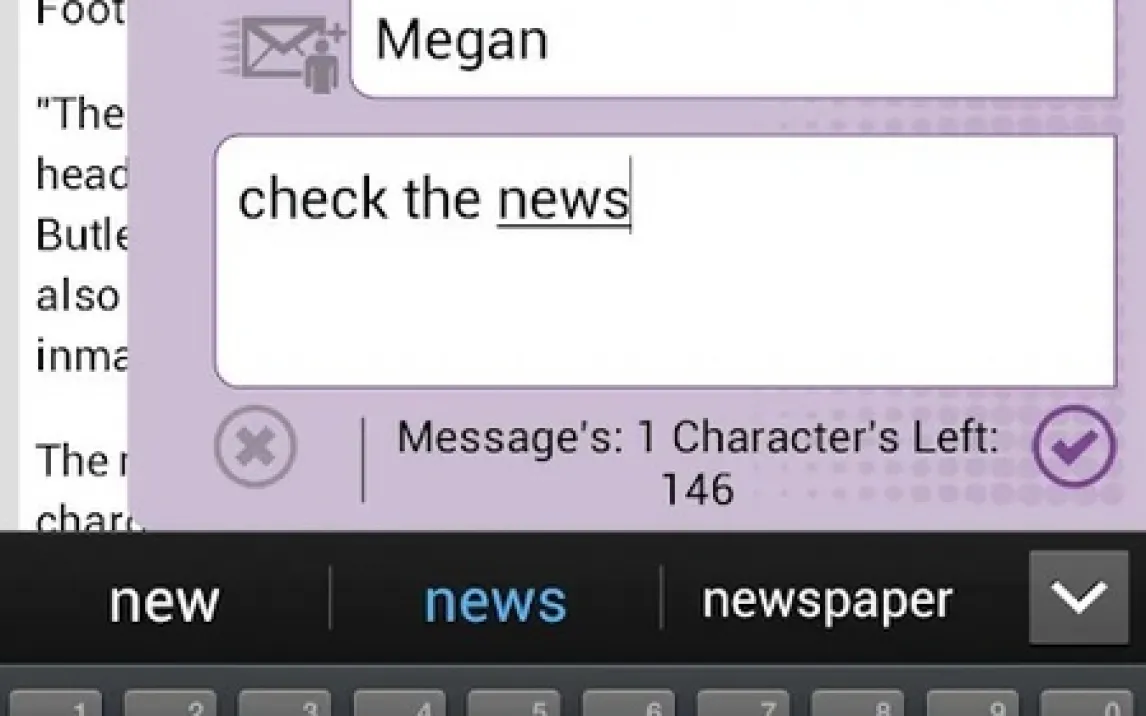This screenshot has width=1146, height=716.
Task: Focus the message text box
Action: (x=665, y=290)
